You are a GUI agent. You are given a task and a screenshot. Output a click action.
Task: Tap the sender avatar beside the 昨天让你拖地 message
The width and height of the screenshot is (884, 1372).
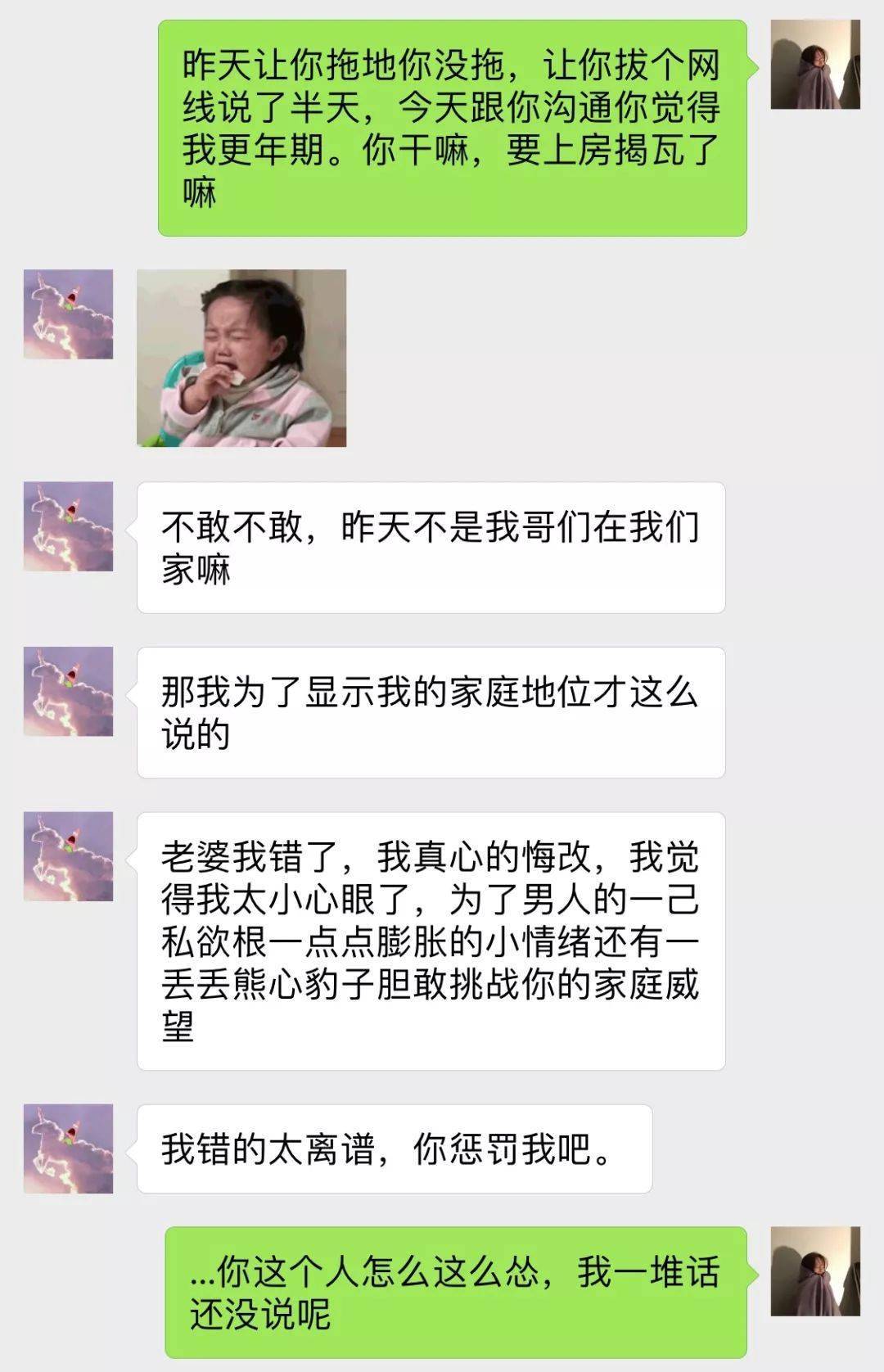point(815,65)
